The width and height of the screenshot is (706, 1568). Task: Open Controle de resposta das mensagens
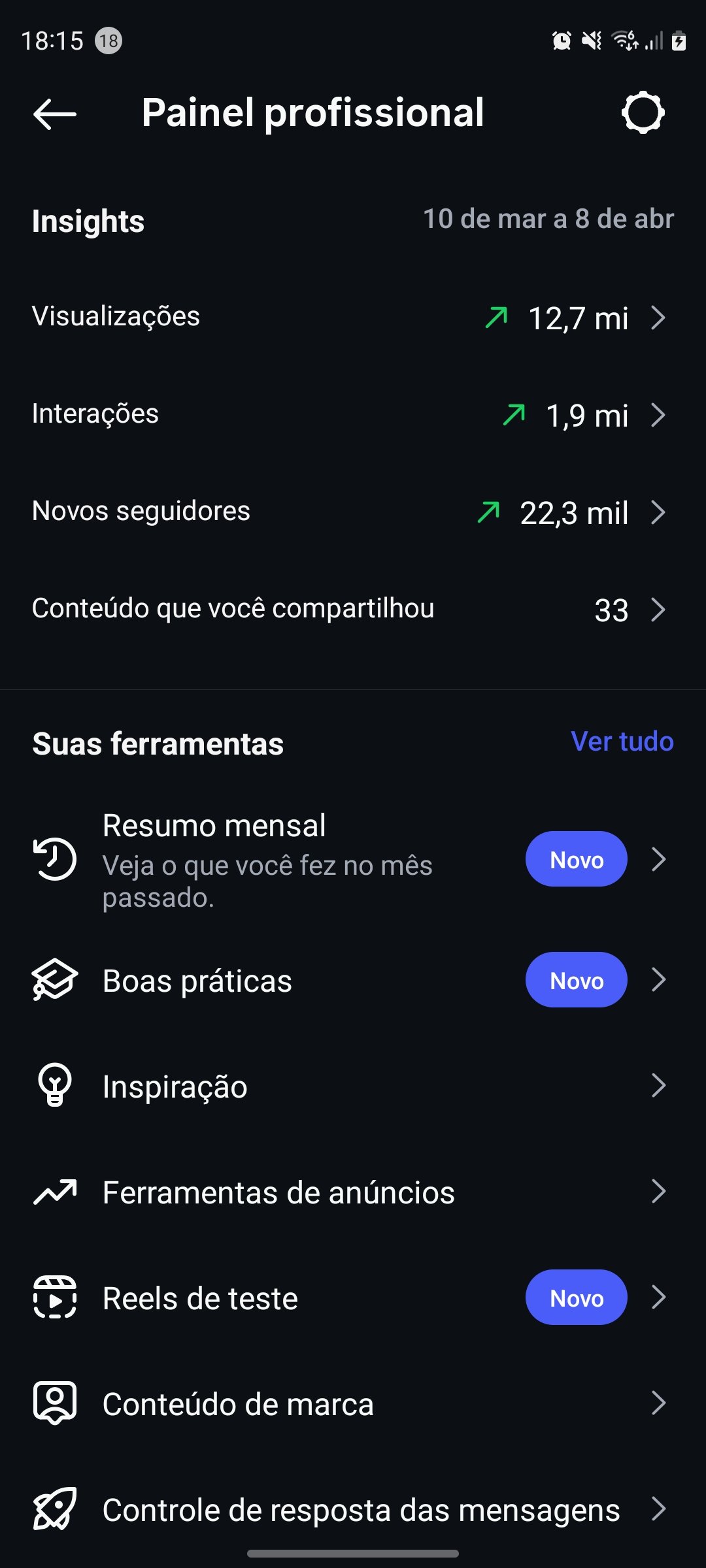pos(353,1509)
